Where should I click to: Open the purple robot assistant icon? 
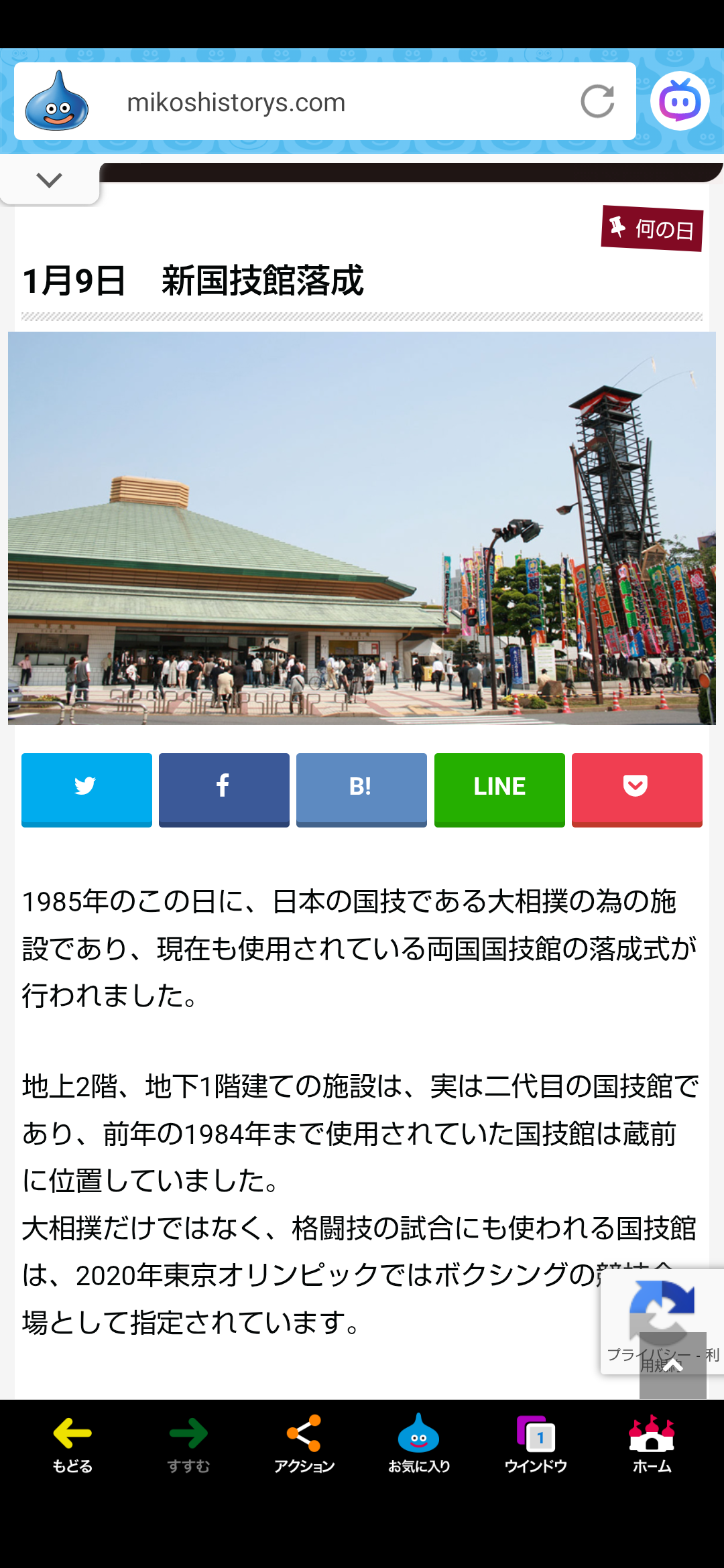click(680, 101)
